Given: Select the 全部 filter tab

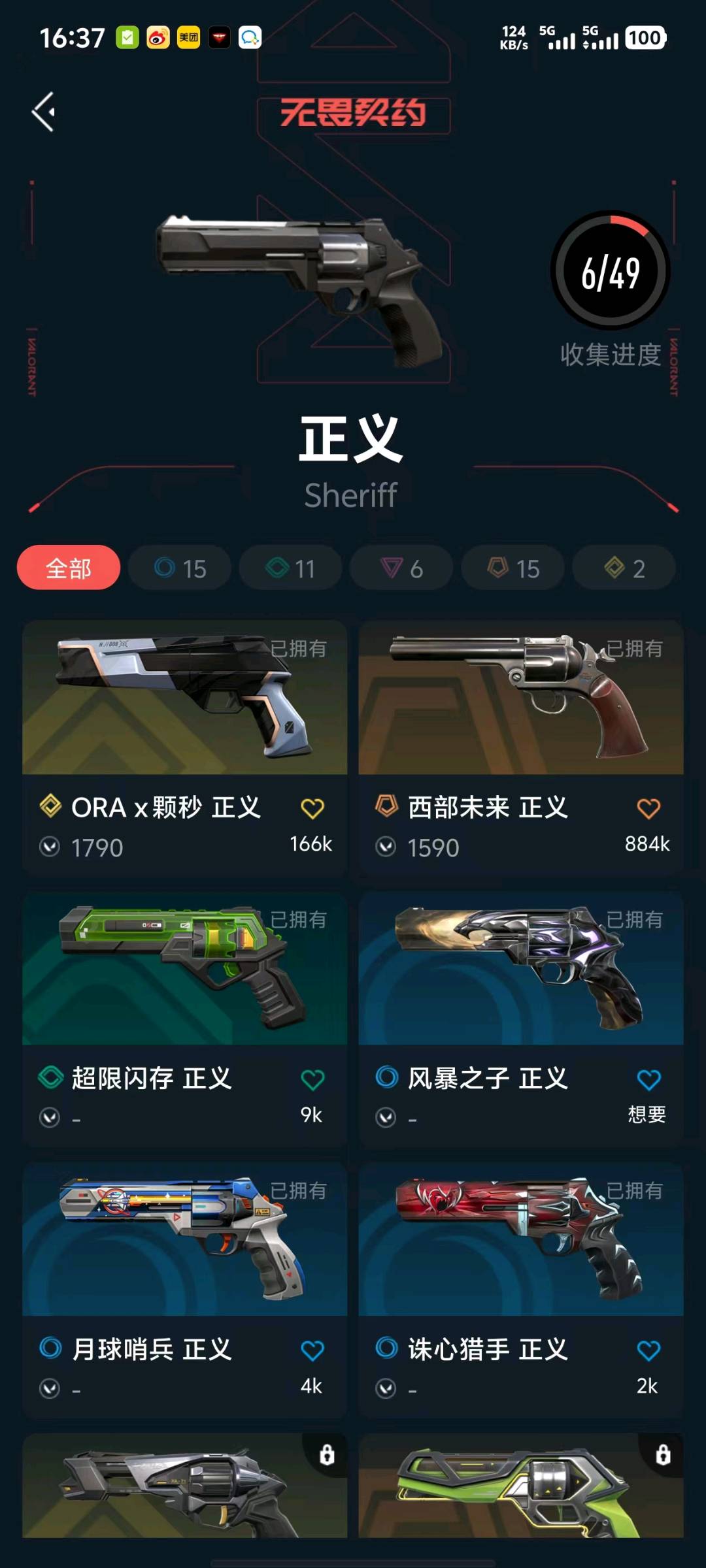Looking at the screenshot, I should pos(69,568).
